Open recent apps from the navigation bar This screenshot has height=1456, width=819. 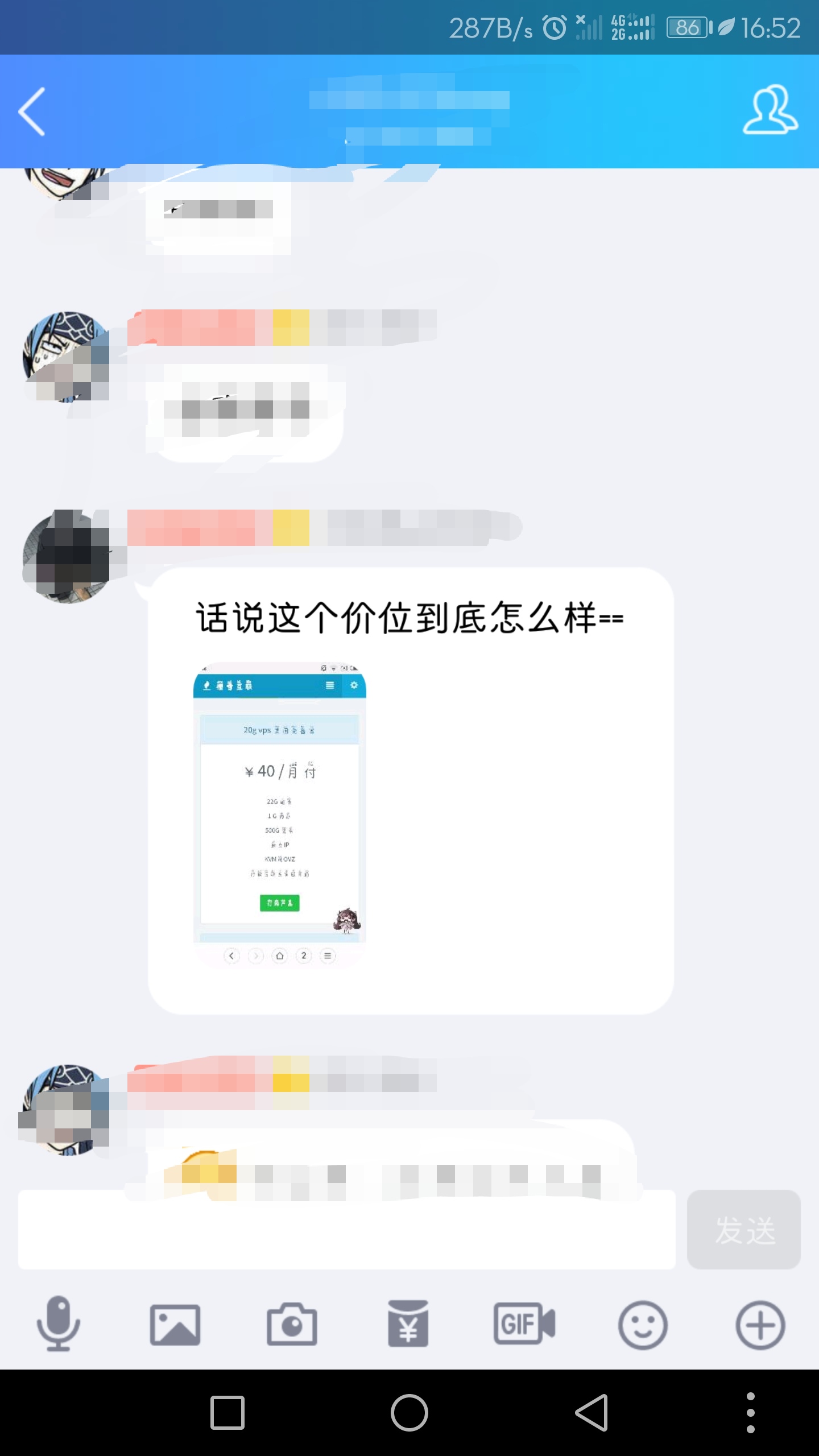click(227, 1412)
